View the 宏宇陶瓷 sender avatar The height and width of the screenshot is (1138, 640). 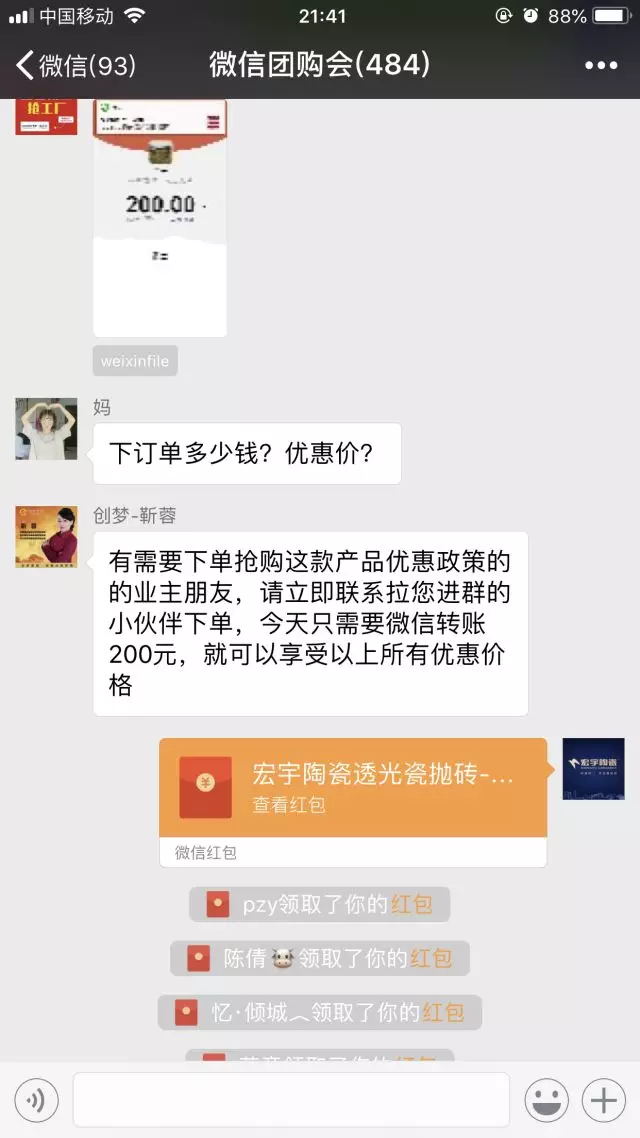pyautogui.click(x=593, y=769)
